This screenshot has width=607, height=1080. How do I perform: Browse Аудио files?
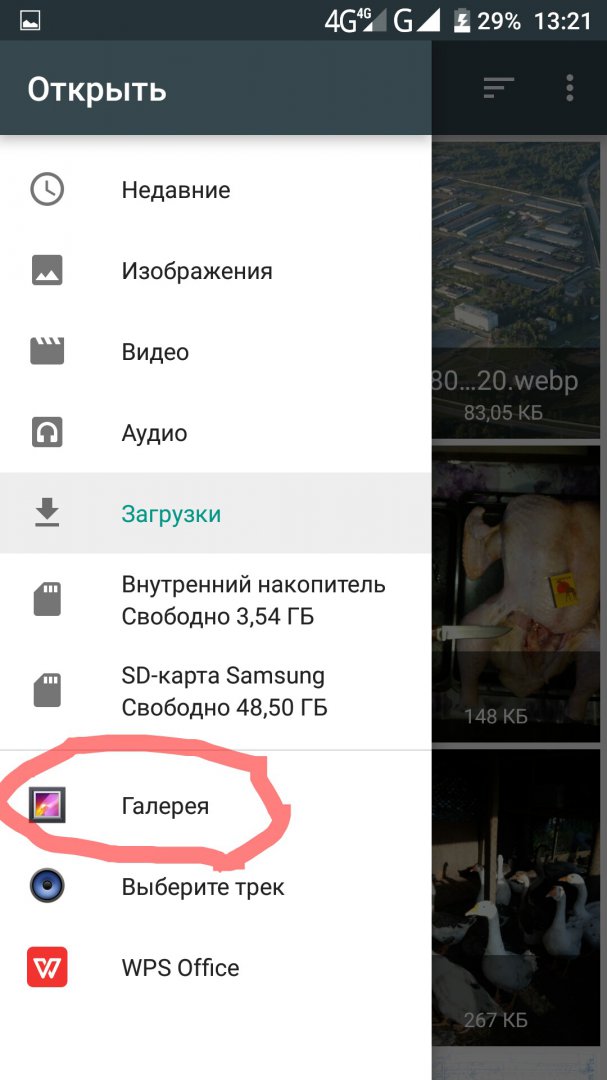tap(154, 433)
